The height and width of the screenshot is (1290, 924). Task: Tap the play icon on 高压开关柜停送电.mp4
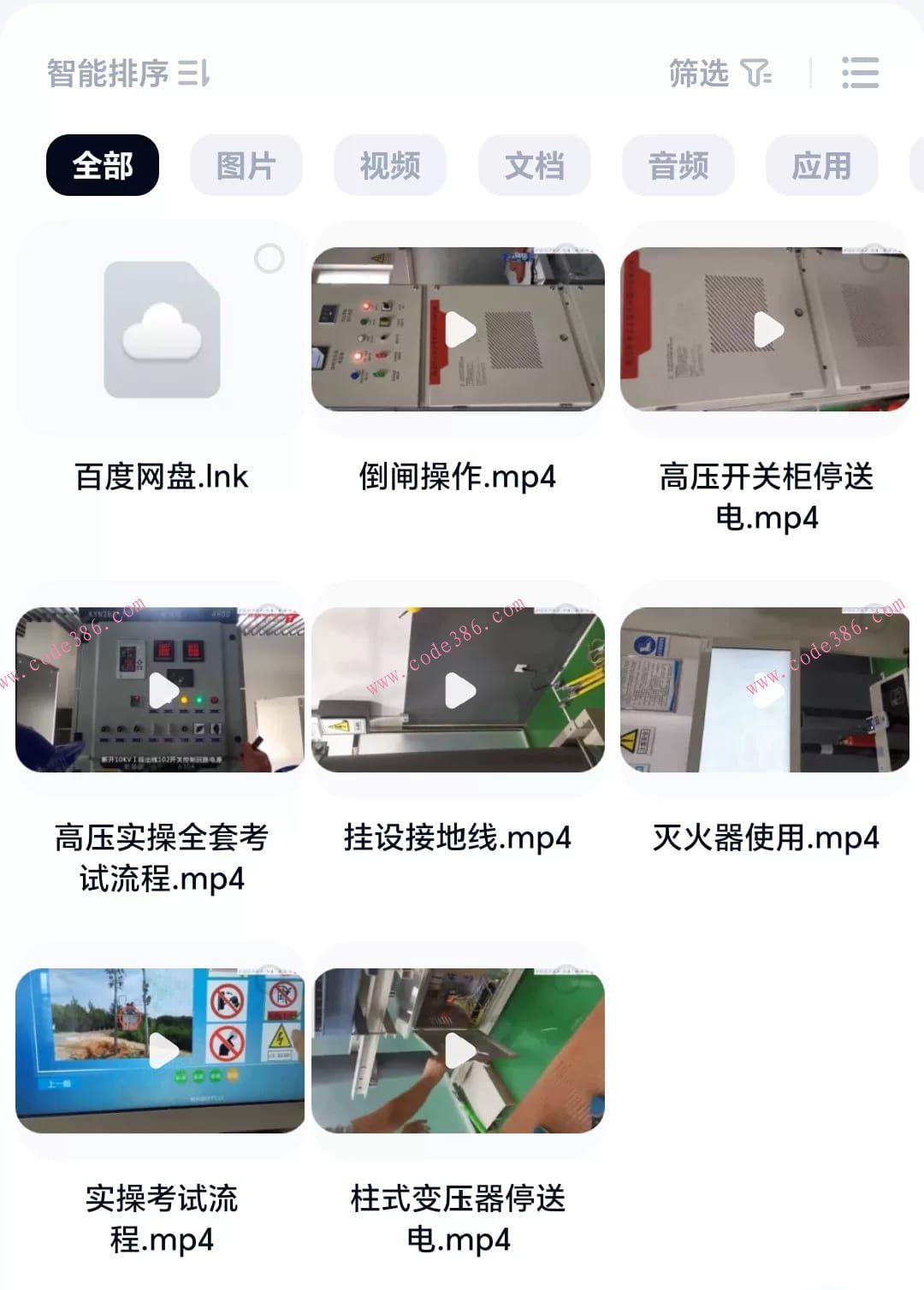click(766, 329)
